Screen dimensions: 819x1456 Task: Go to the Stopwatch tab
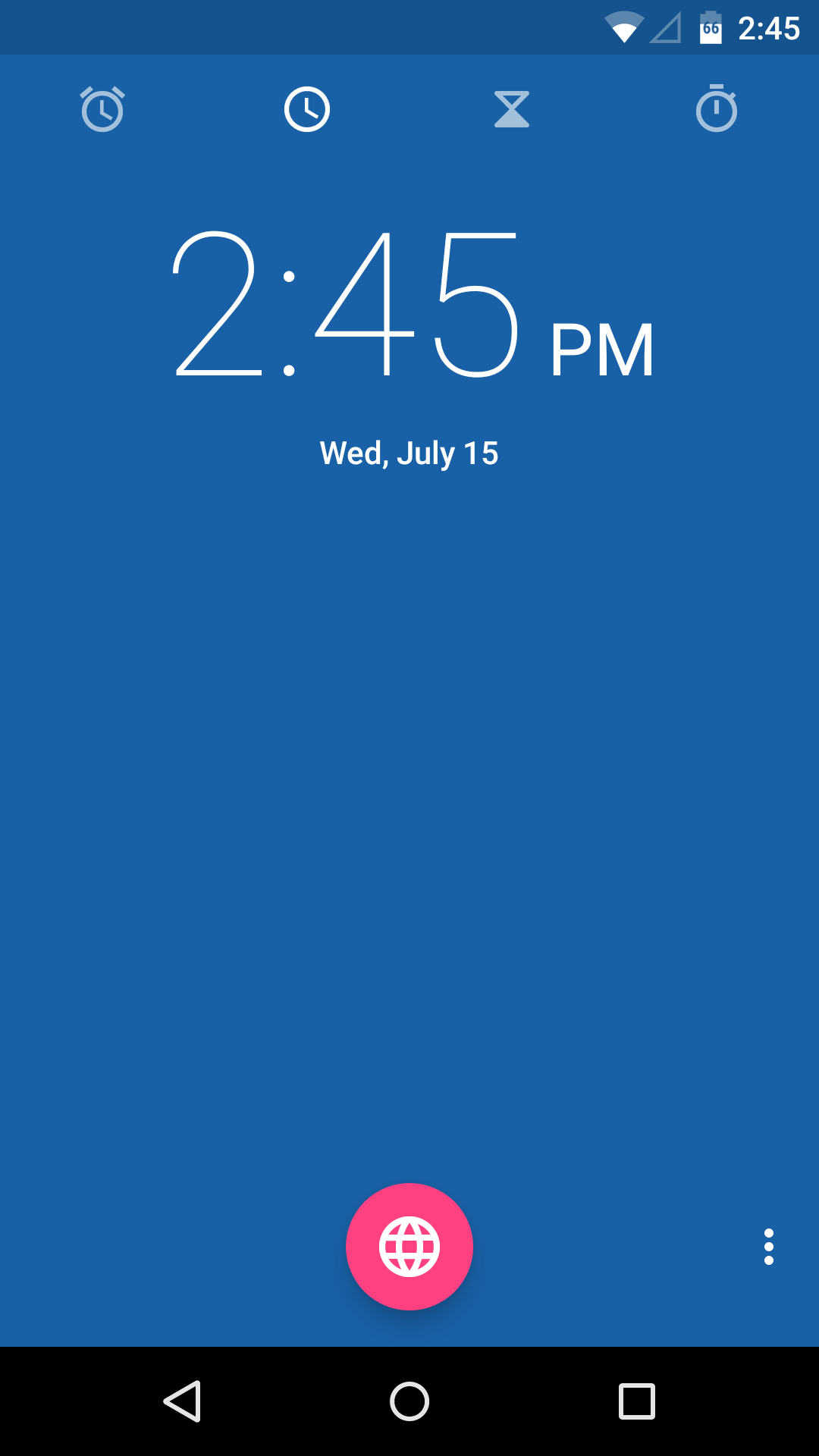point(717,109)
